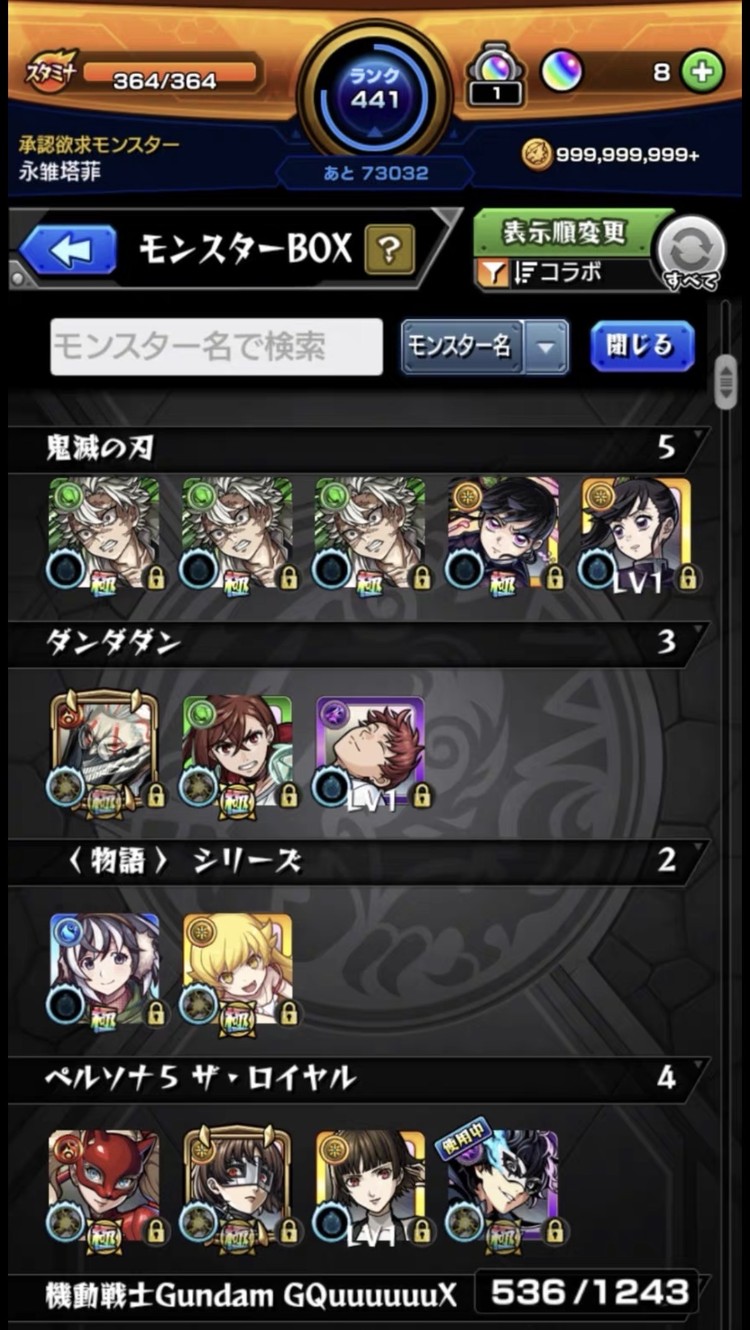Select the LV1 red-haired monster in ダンダダン
The image size is (750, 1330).
(370, 752)
